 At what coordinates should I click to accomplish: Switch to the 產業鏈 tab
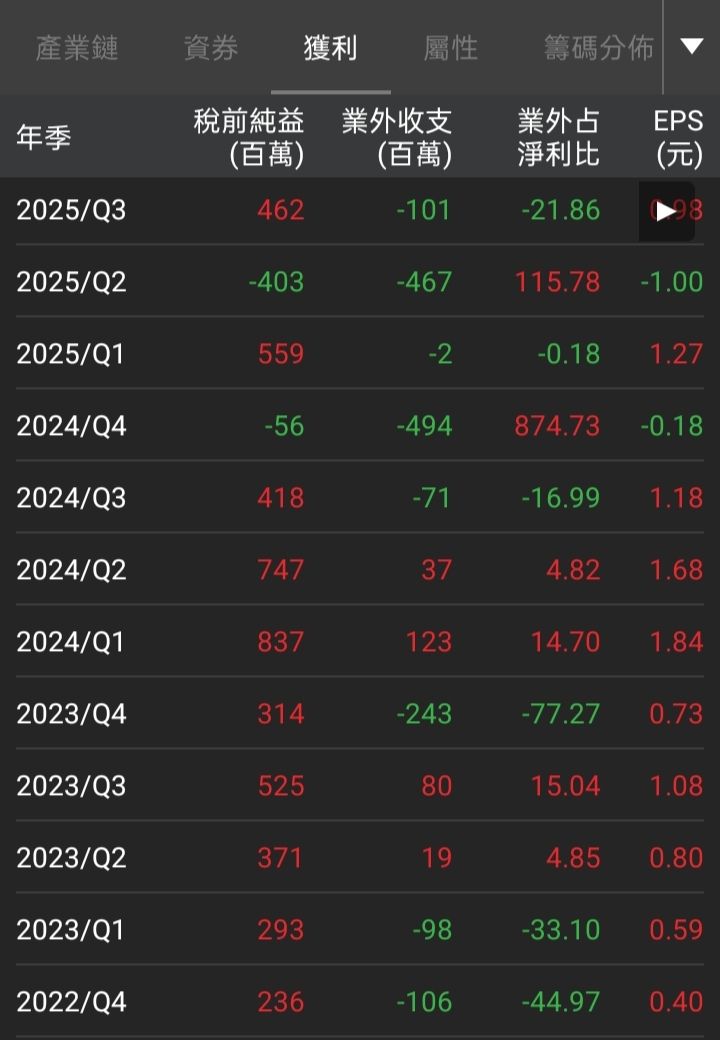(x=77, y=47)
